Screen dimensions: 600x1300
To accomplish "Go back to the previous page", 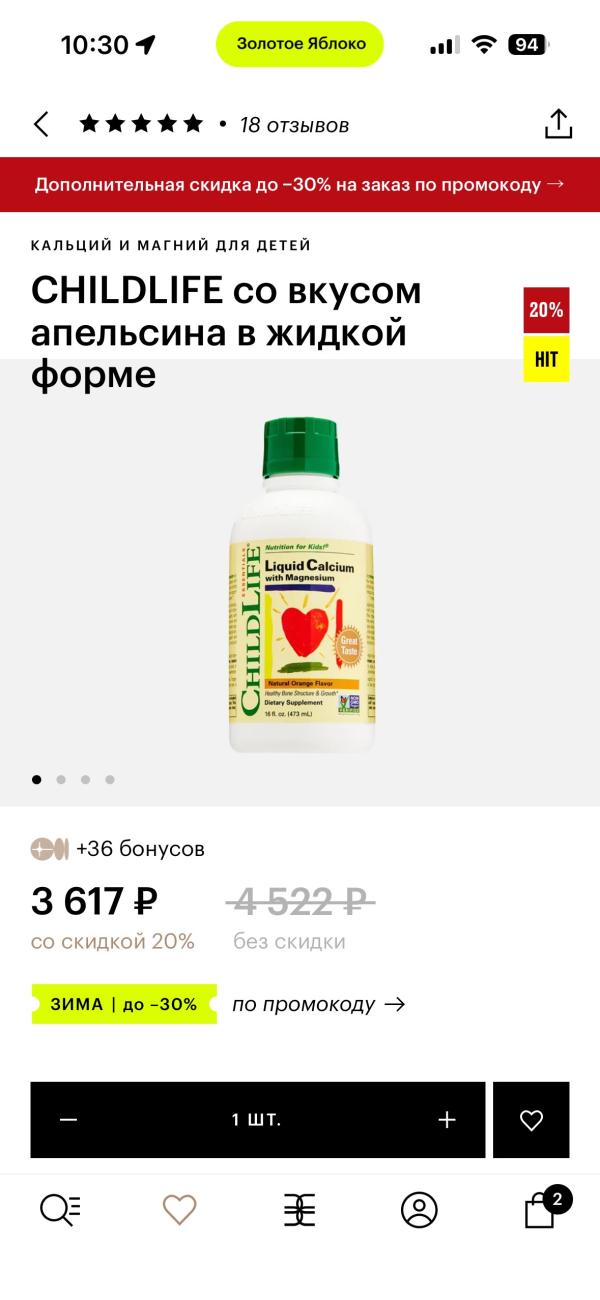I will (41, 124).
